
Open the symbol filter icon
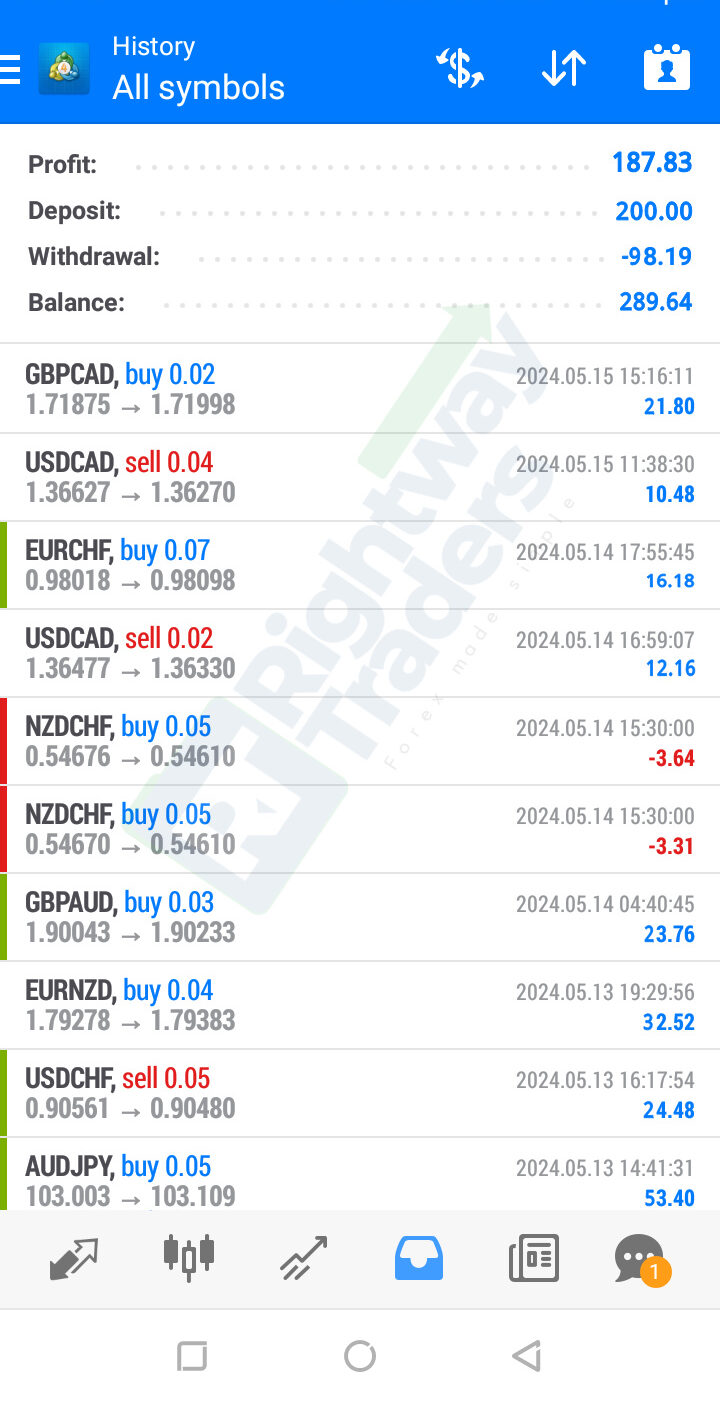click(459, 68)
